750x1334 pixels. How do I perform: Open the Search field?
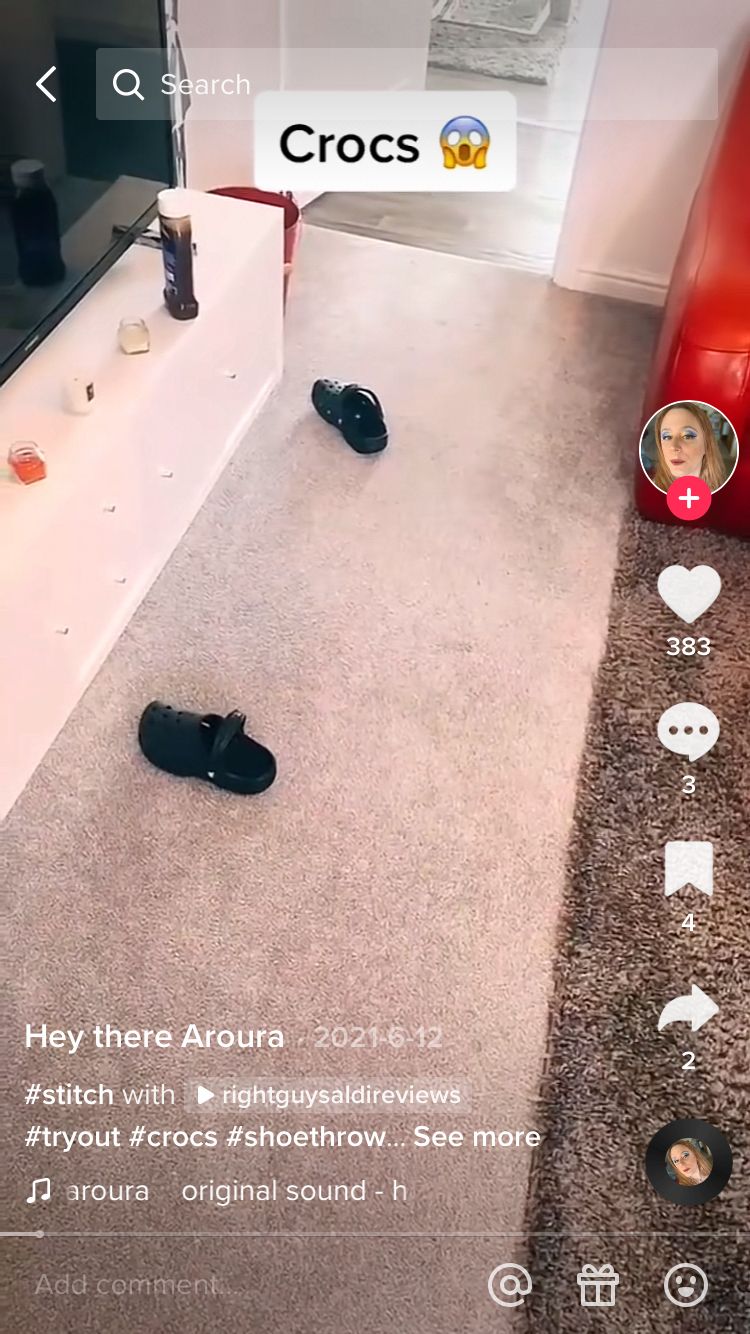[400, 85]
